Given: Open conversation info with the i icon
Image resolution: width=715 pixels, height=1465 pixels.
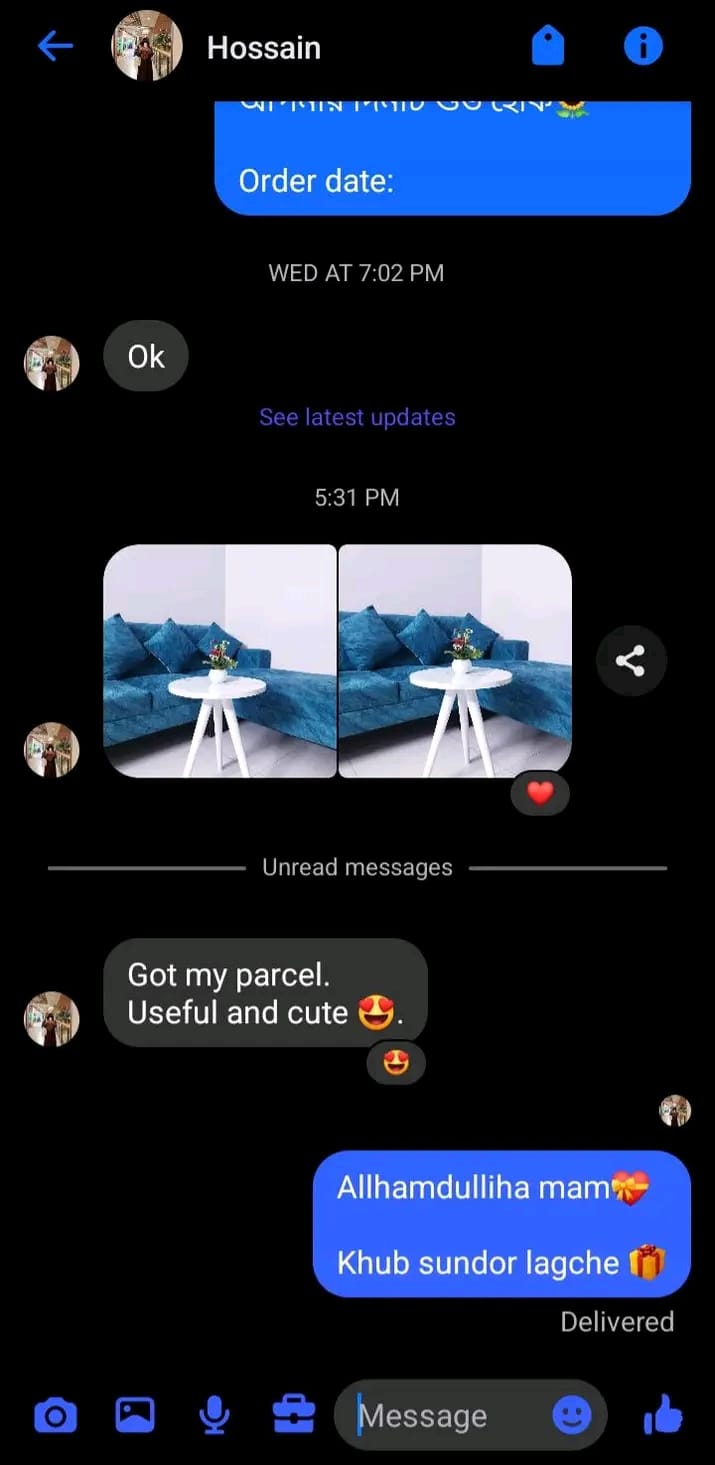Looking at the screenshot, I should click(643, 46).
